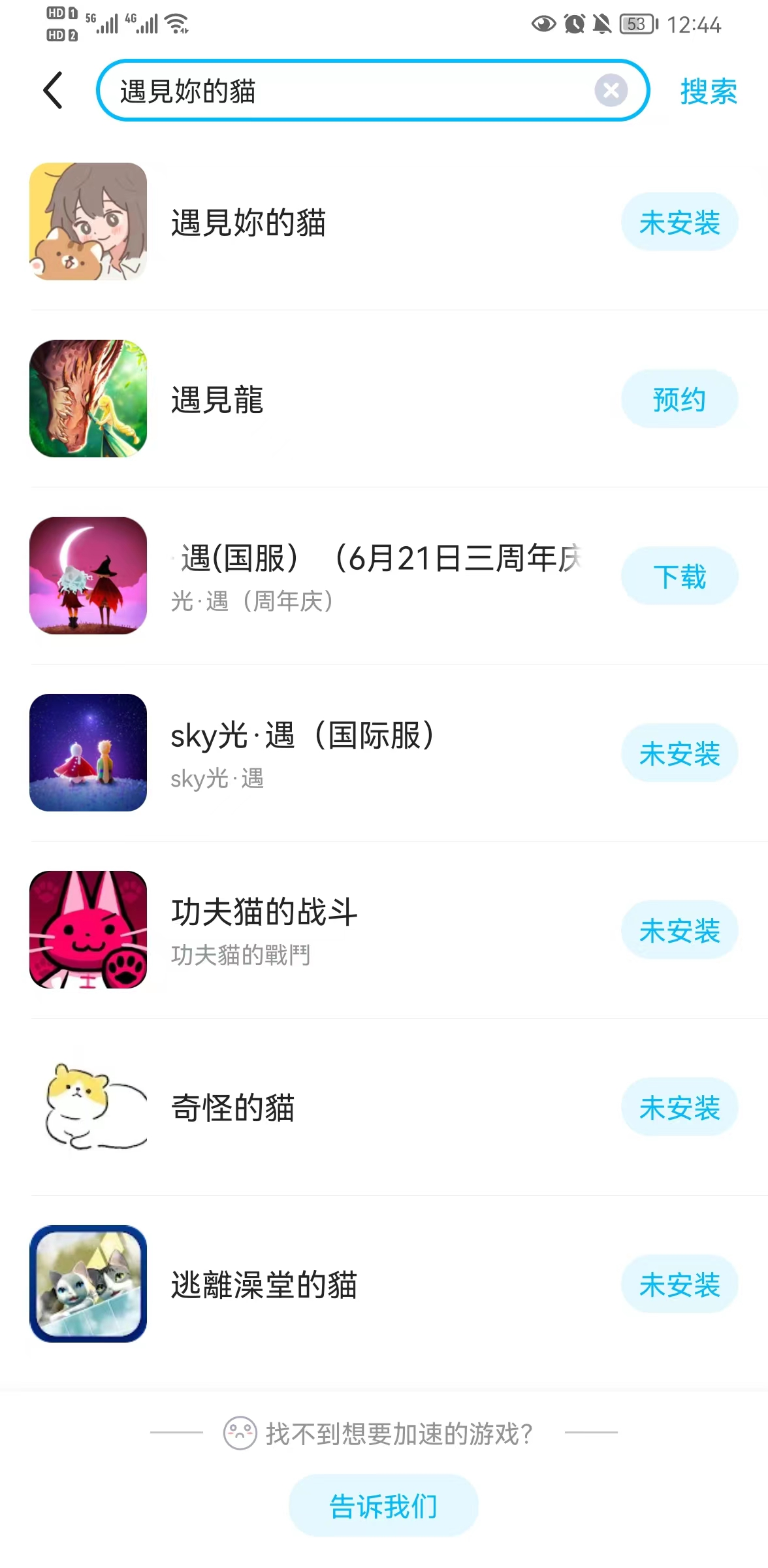Image resolution: width=768 pixels, height=1568 pixels.
Task: View the 奇怪的猫 game entry
Action: pyautogui.click(x=232, y=1107)
